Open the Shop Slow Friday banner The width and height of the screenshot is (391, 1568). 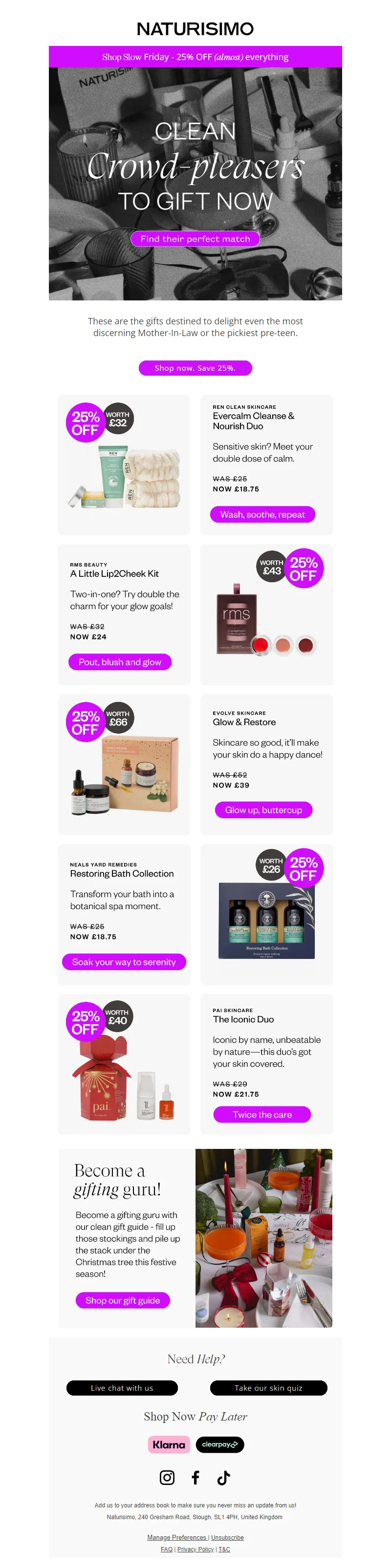195,57
